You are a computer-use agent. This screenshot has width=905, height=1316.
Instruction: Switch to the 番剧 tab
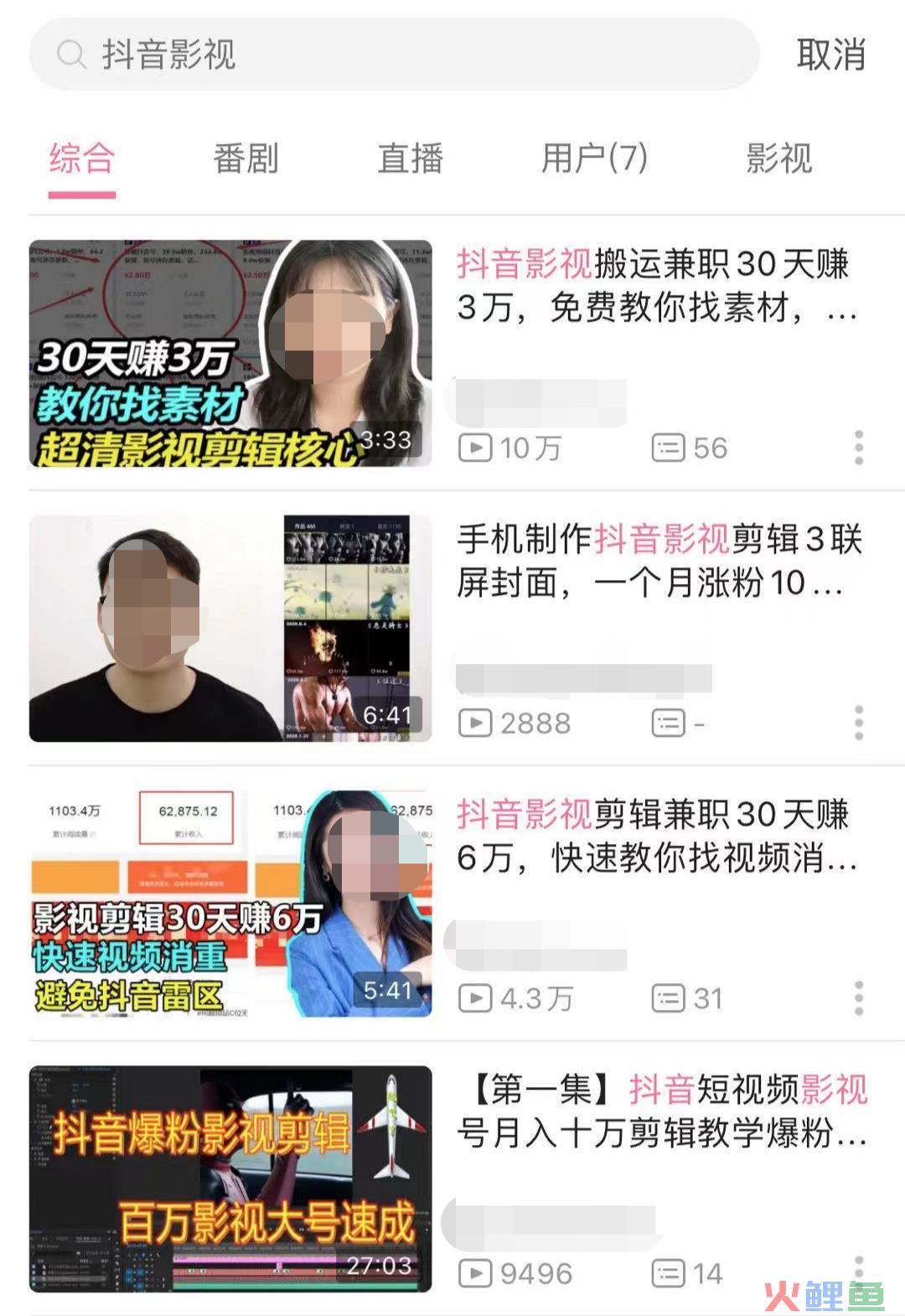(246, 158)
